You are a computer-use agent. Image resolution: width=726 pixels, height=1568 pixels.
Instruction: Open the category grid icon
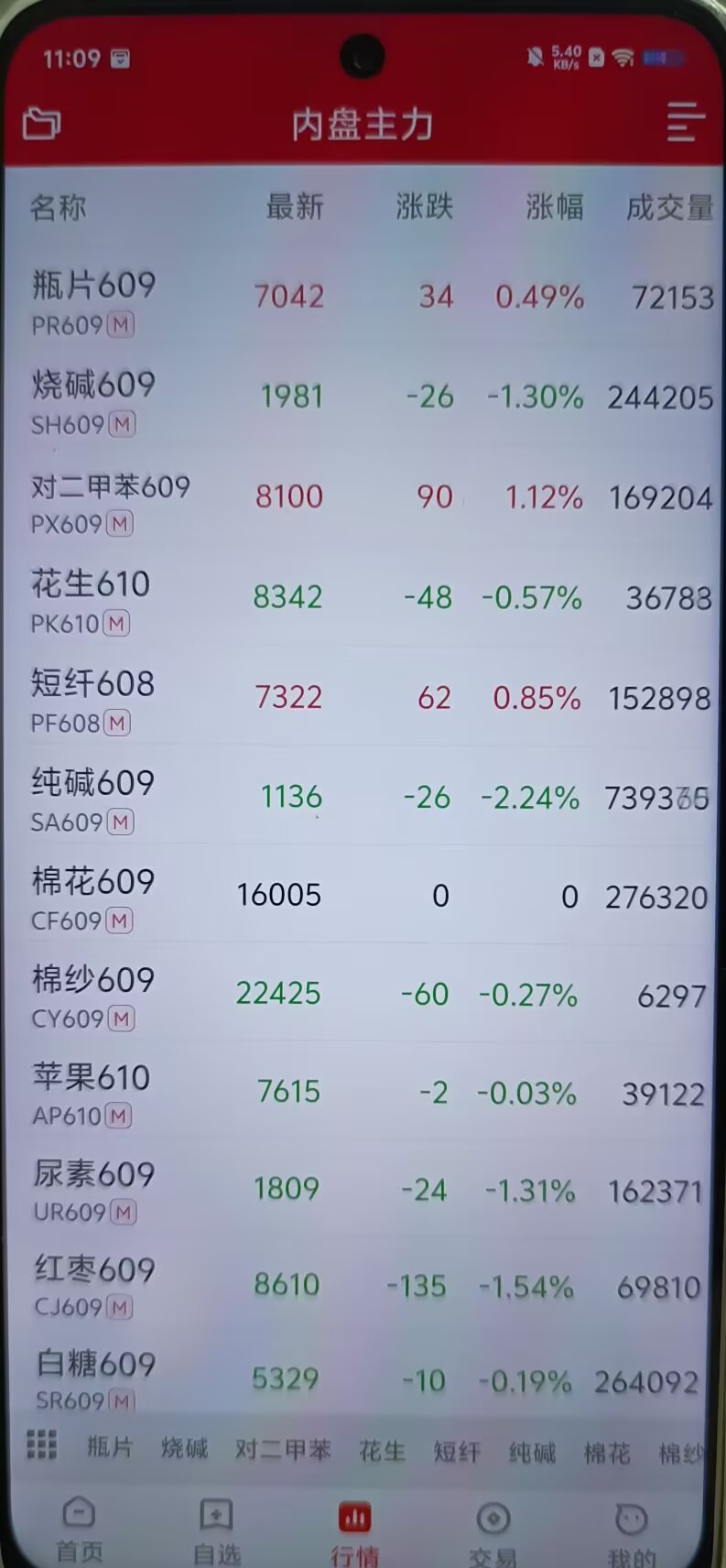[x=41, y=1445]
